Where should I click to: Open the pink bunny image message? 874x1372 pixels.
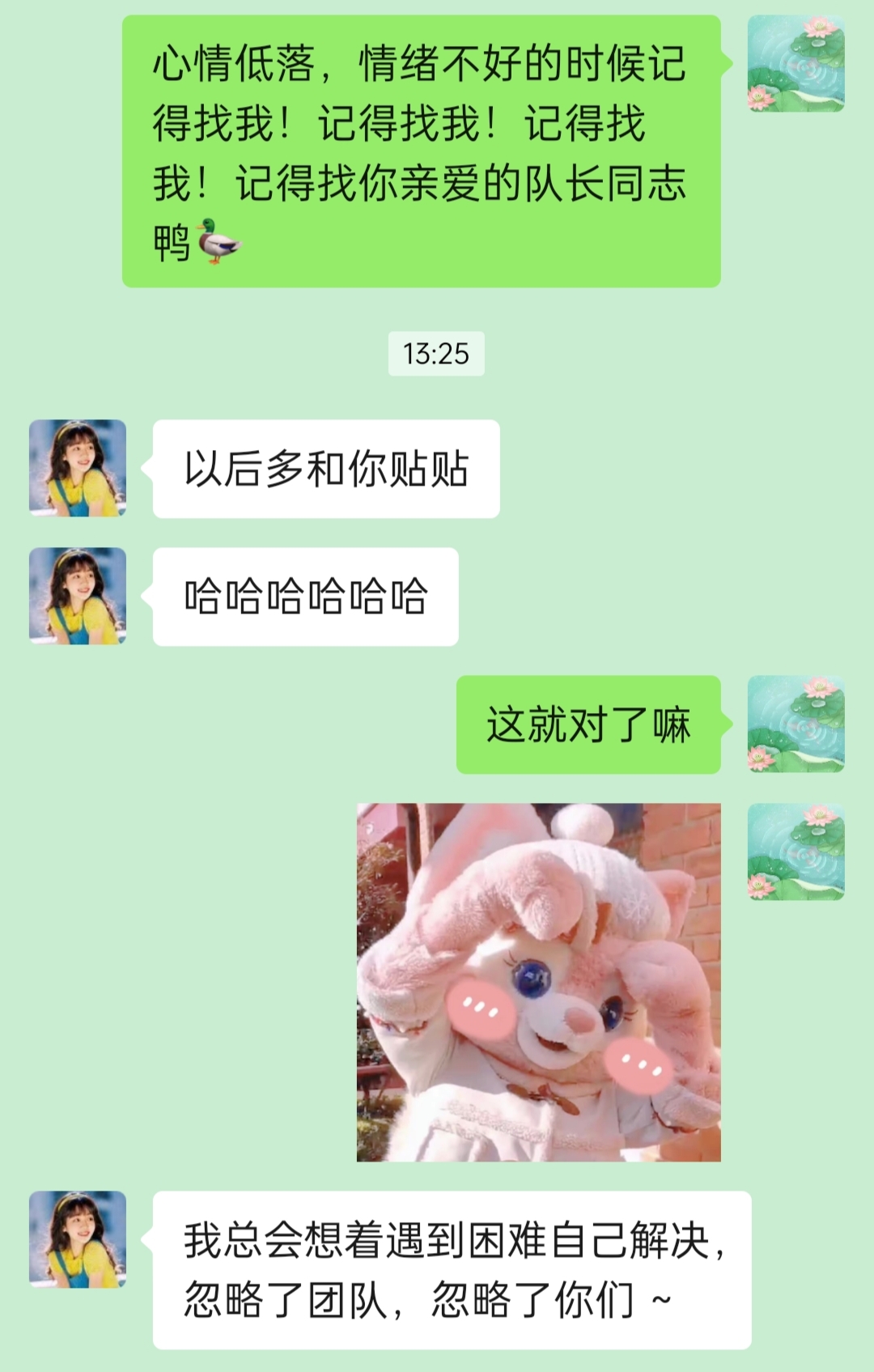pos(538,982)
